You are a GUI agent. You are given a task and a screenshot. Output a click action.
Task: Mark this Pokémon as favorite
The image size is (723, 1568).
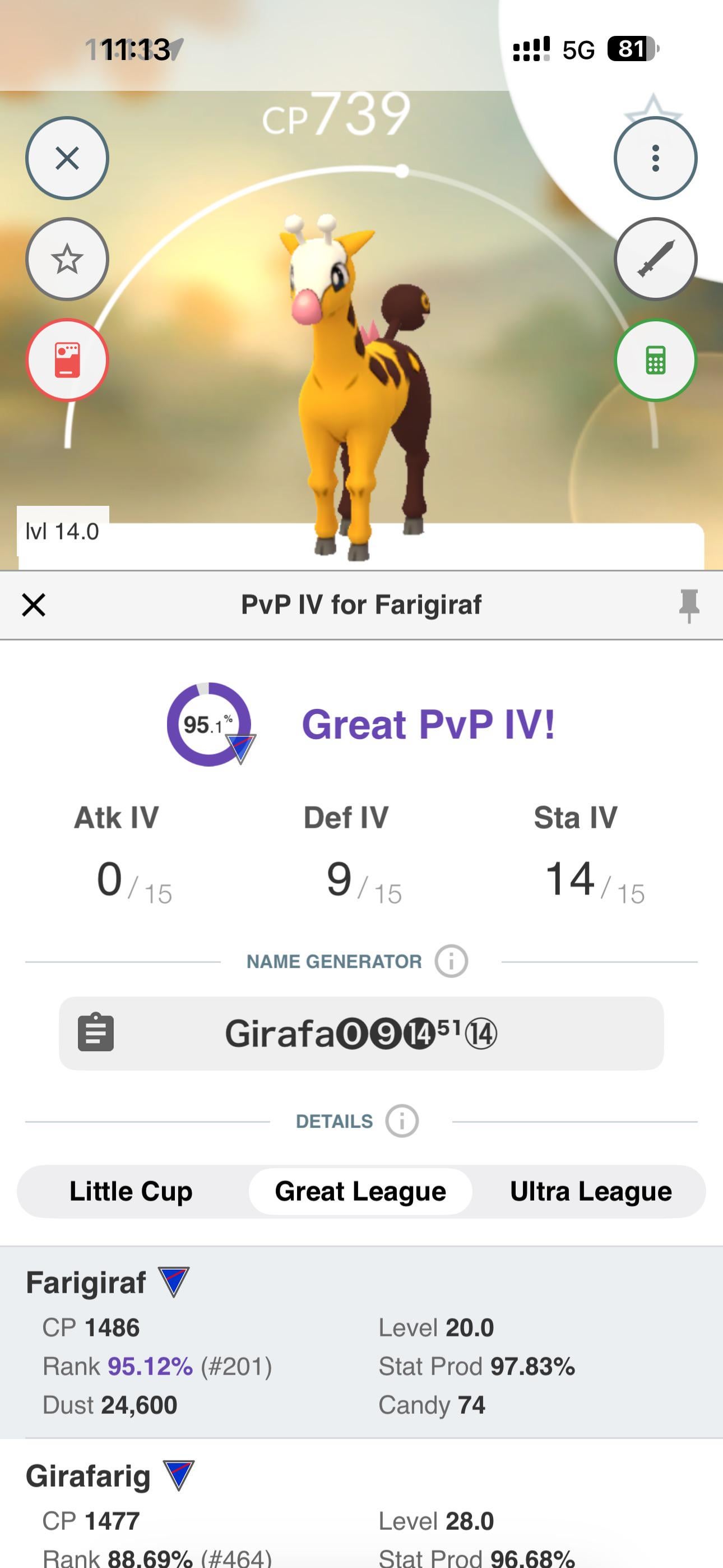click(67, 259)
